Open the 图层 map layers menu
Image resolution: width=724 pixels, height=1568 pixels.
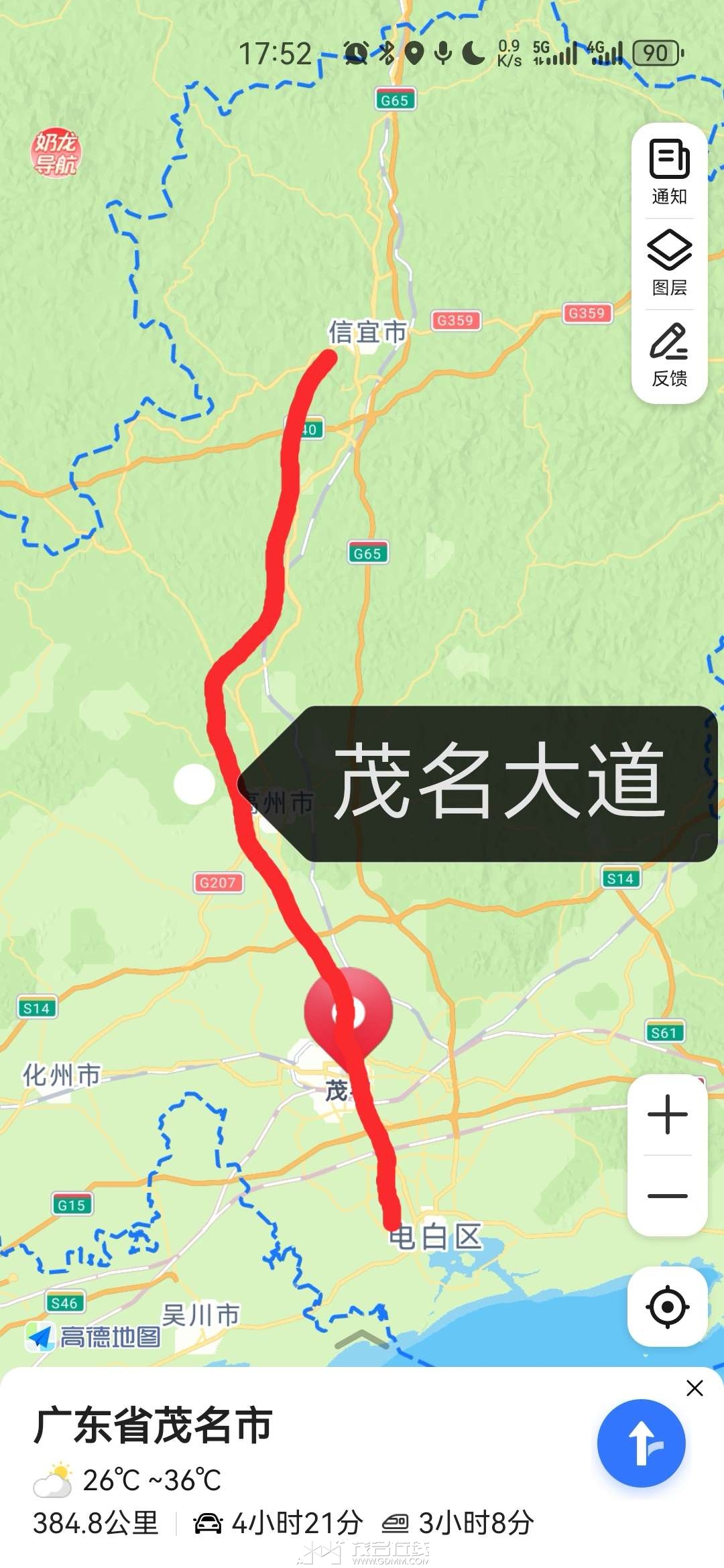[669, 263]
